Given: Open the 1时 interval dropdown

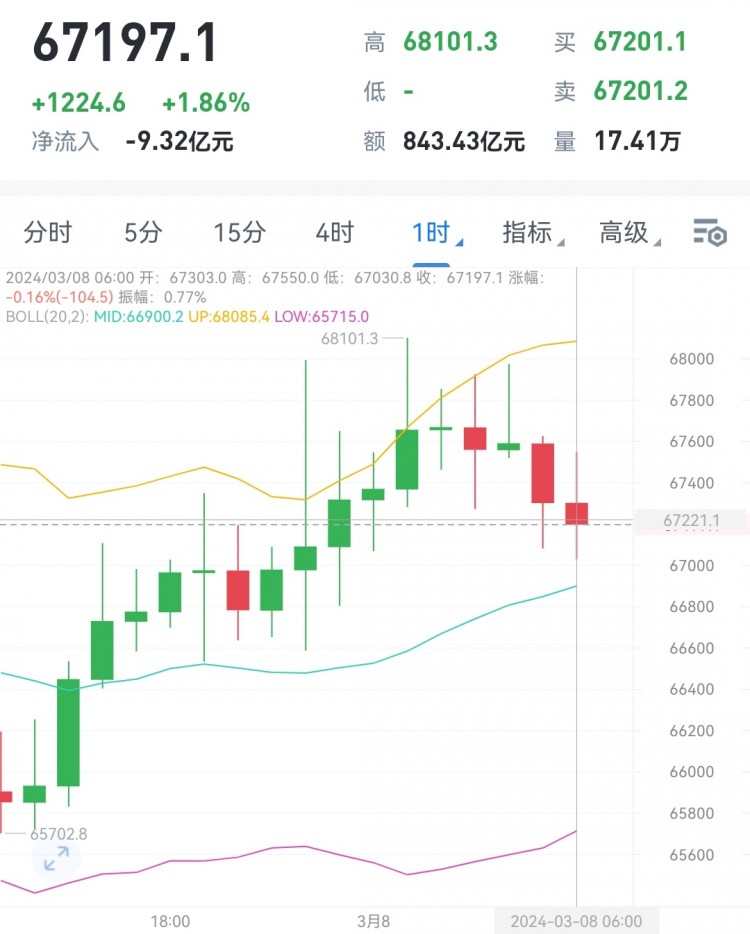Looking at the screenshot, I should tap(434, 233).
